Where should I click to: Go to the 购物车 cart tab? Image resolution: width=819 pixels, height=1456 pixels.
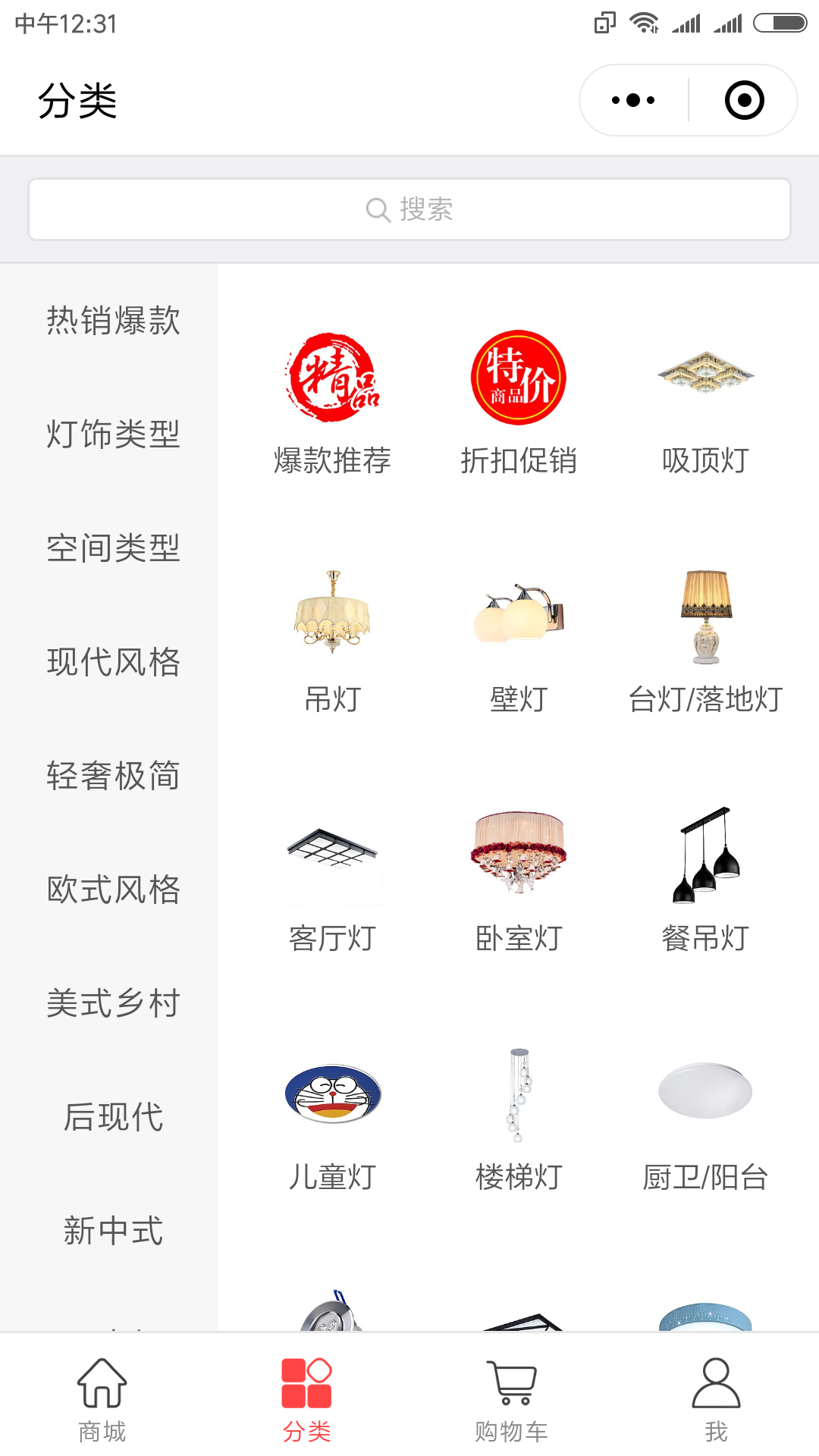512,1400
